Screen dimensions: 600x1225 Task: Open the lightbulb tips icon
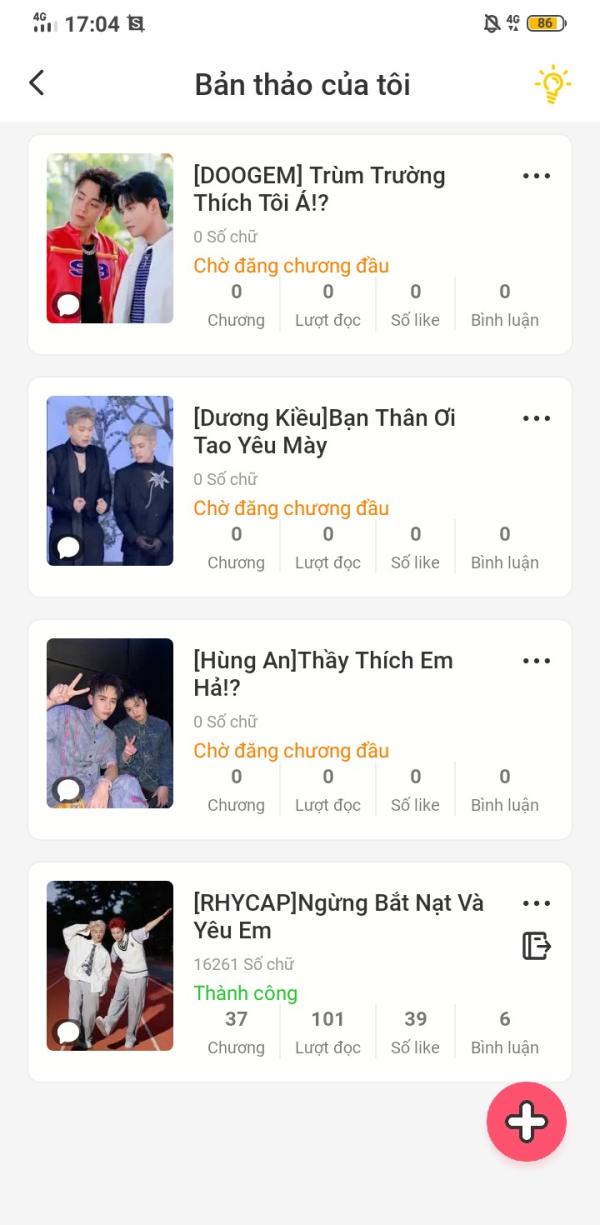point(552,85)
